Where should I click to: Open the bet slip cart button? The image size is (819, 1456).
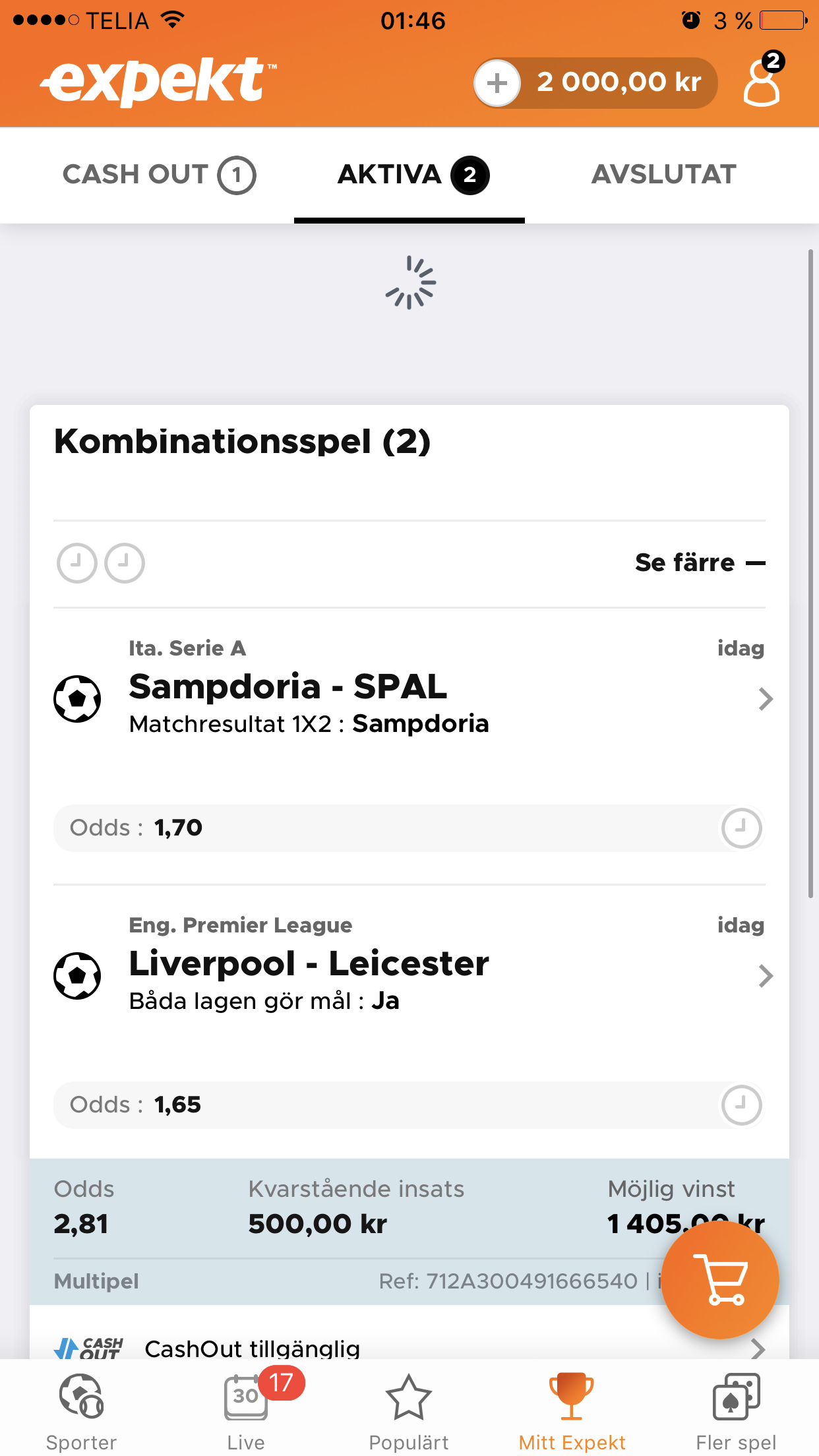[720, 1280]
